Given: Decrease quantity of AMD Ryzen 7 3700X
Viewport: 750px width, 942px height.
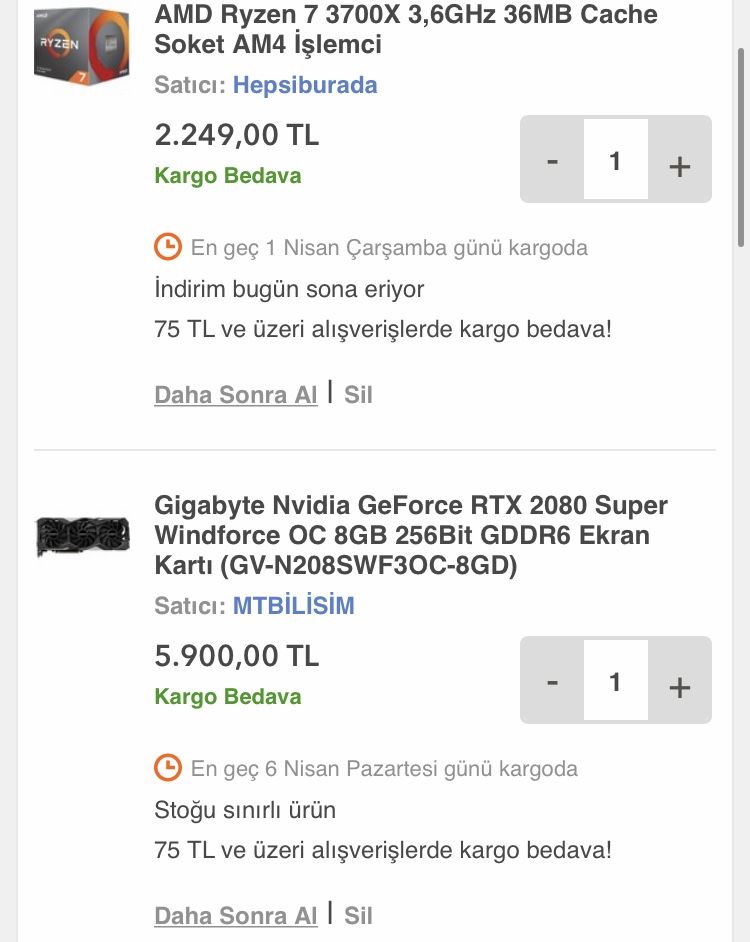Looking at the screenshot, I should 552,161.
